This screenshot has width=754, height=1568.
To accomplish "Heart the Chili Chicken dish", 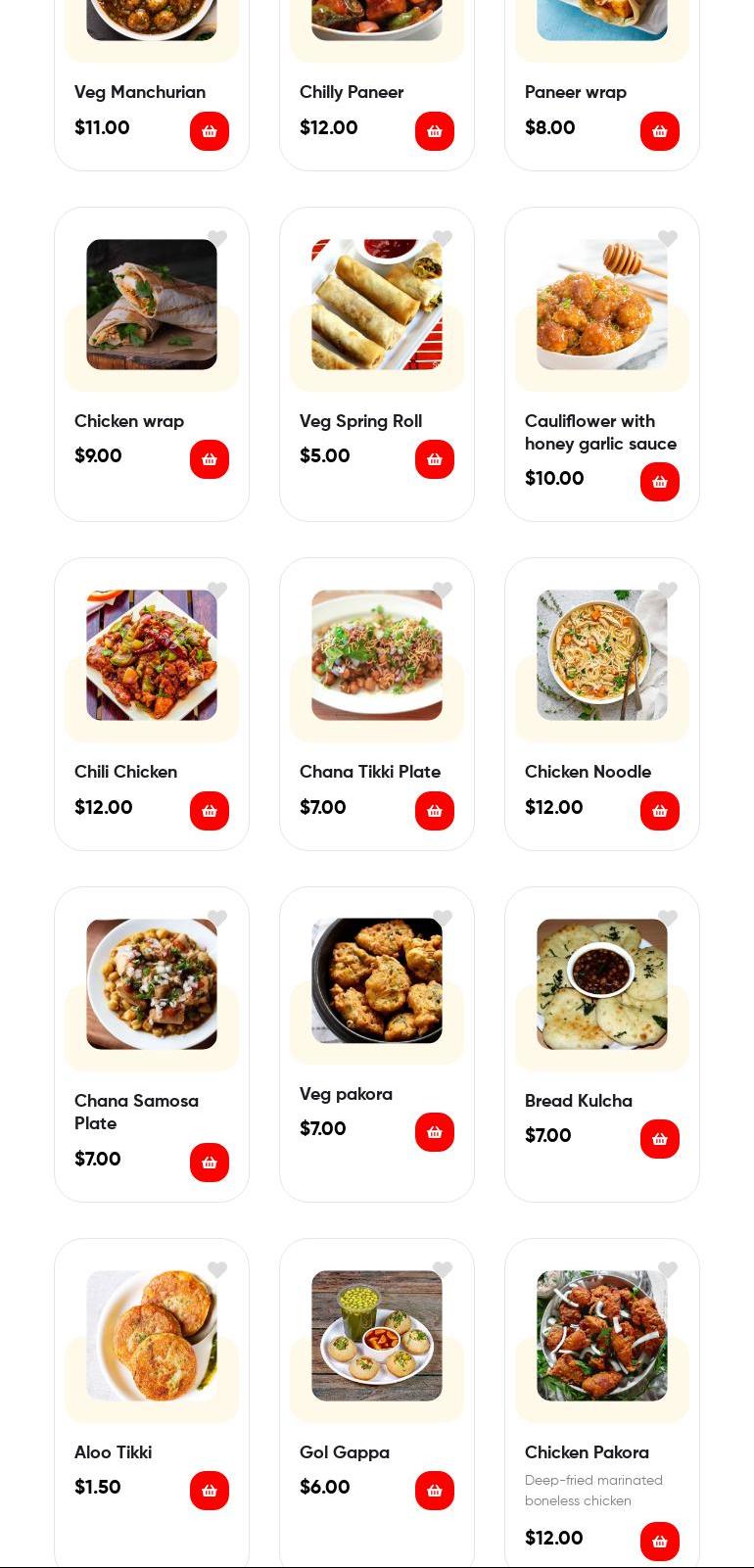I will point(217,590).
